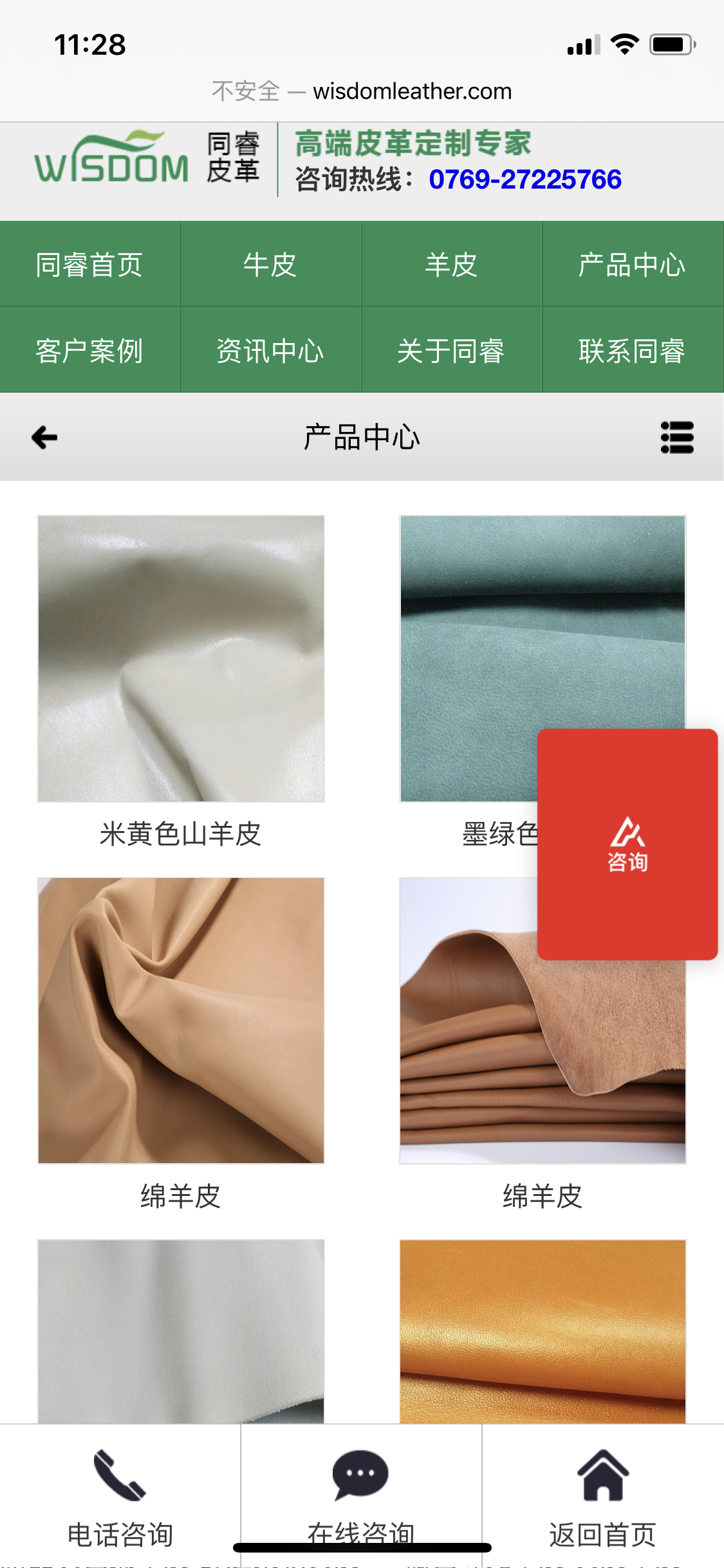
Task: Open the list menu icon
Action: point(677,438)
